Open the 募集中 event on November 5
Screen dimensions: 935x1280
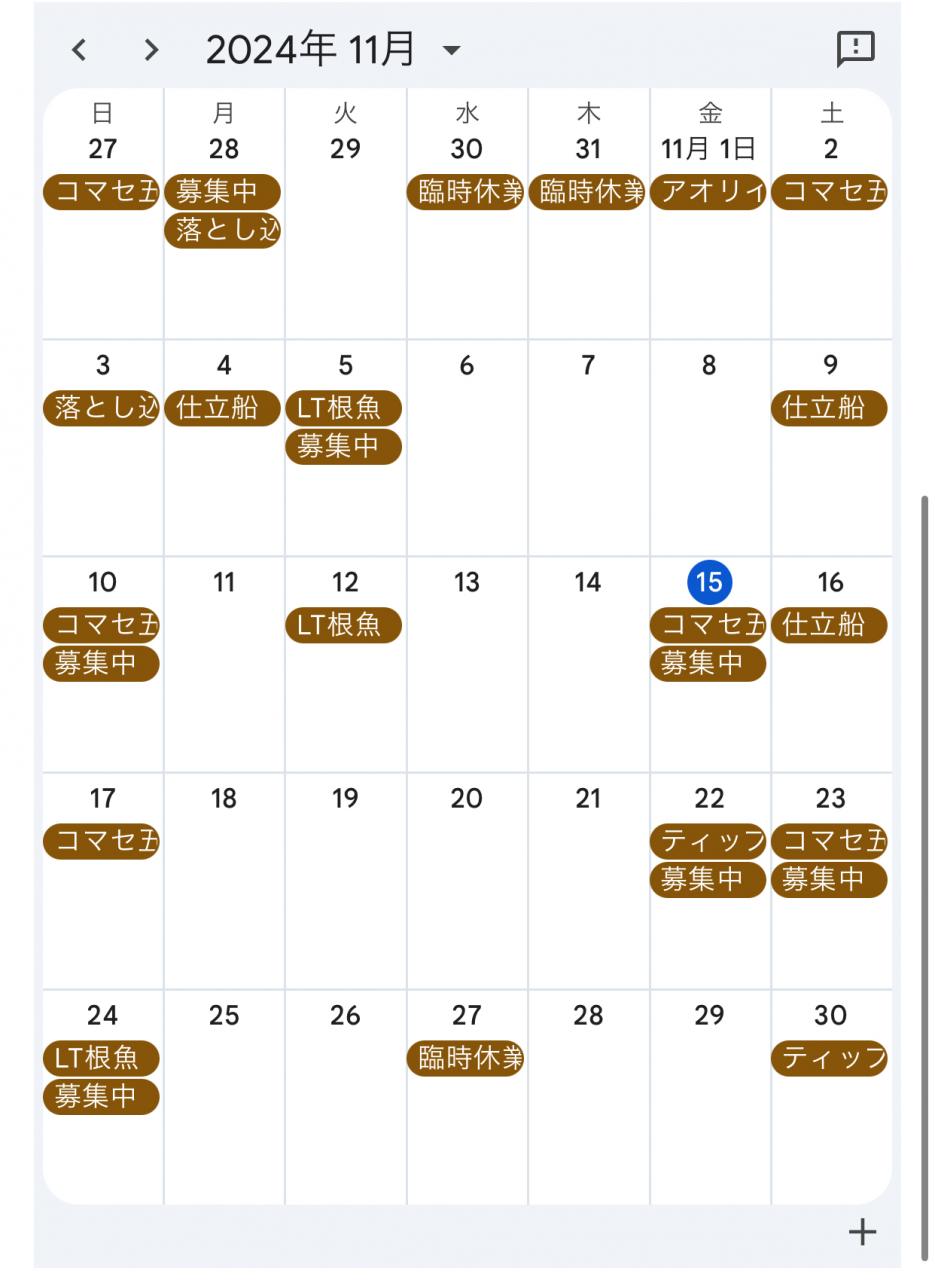point(344,447)
